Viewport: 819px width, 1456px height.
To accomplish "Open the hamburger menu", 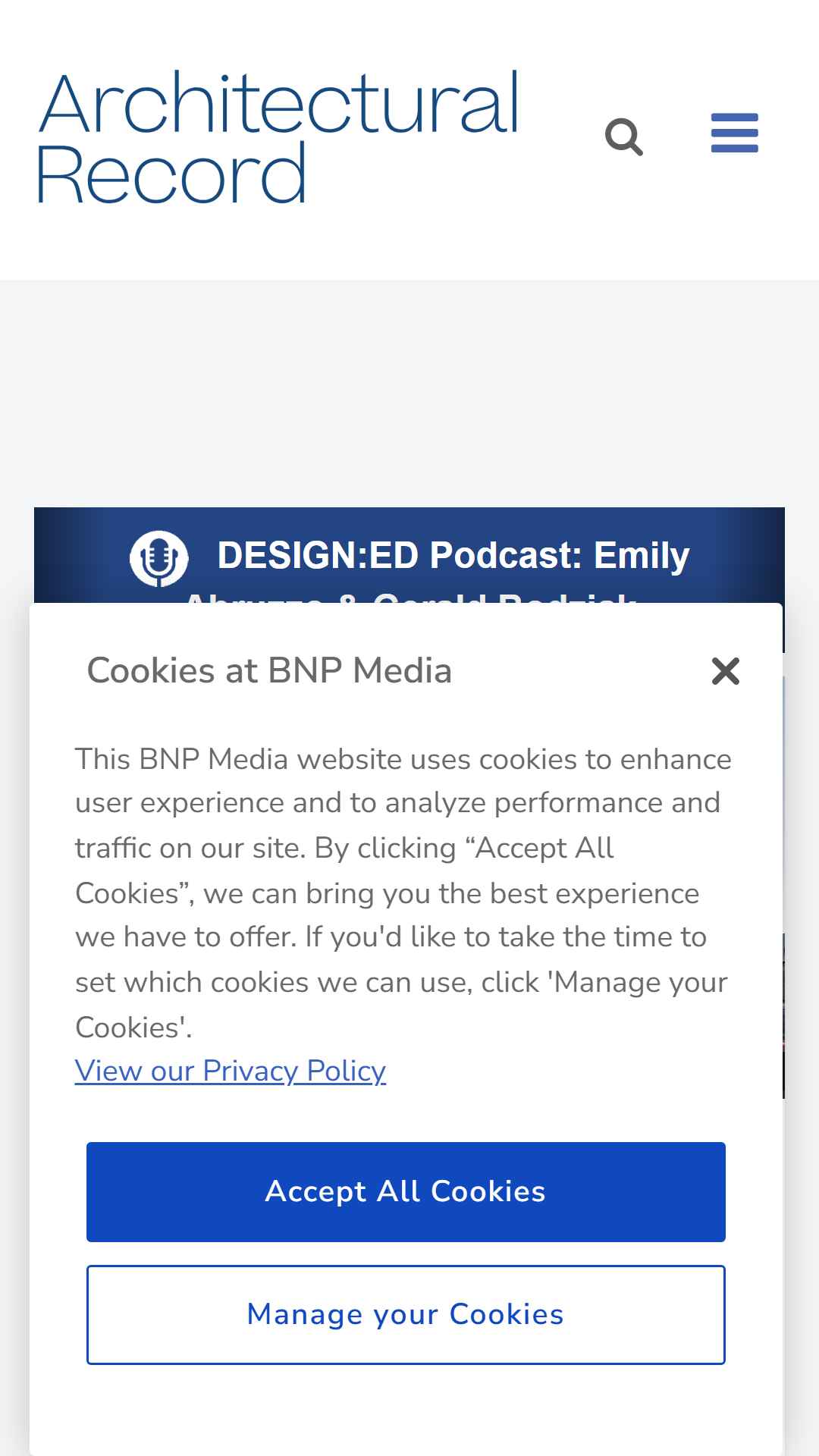I will pos(734,133).
